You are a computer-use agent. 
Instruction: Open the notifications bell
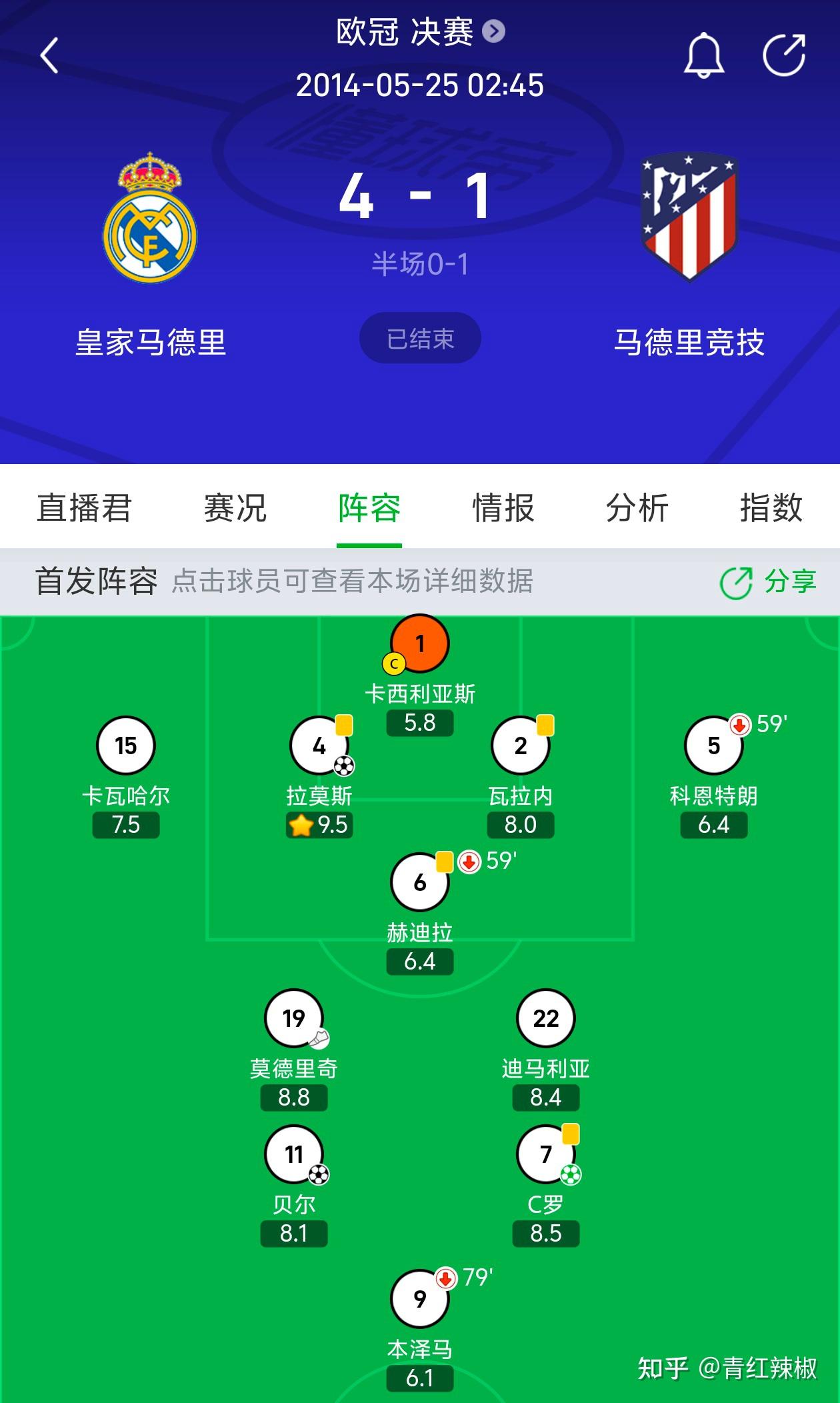coord(704,55)
